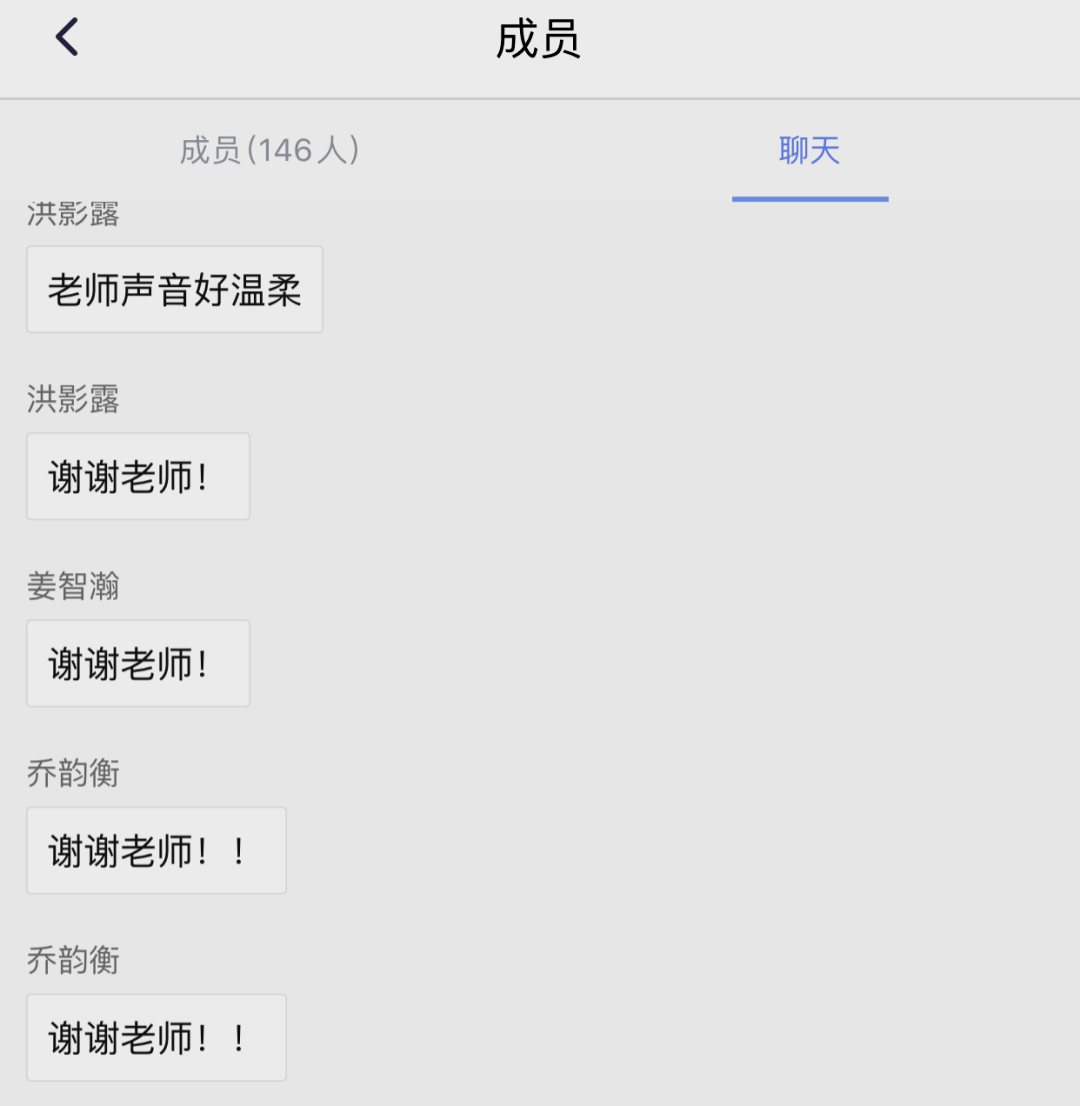Click the bottom 谢谢老师！！ message bubble
Image resolution: width=1080 pixels, height=1106 pixels.
(x=156, y=1037)
